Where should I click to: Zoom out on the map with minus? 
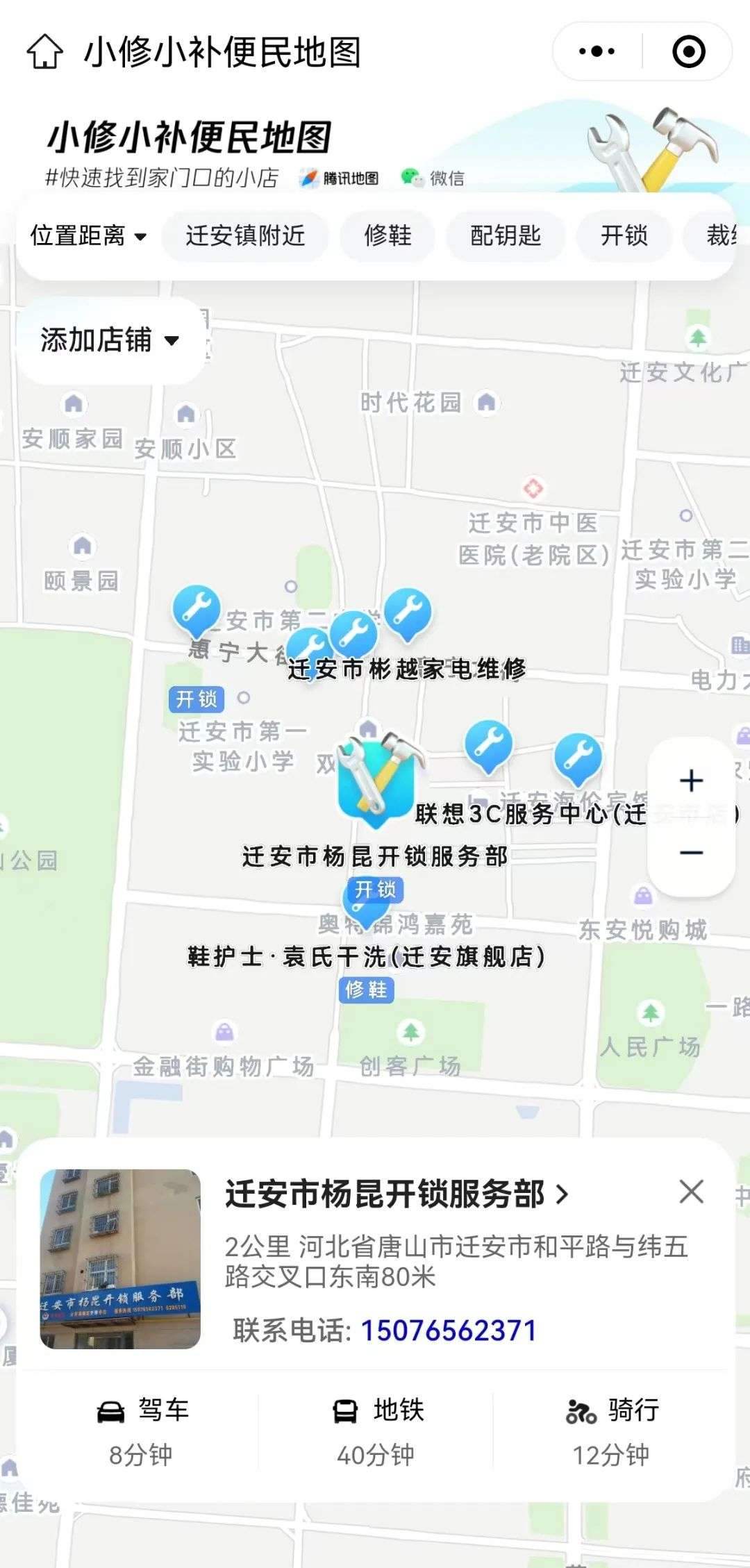[x=691, y=853]
